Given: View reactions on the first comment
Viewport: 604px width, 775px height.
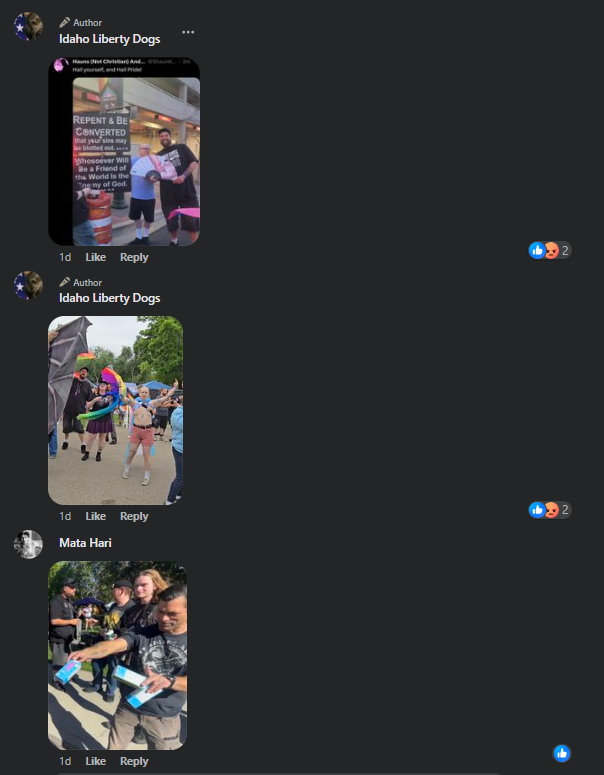Looking at the screenshot, I should tap(549, 250).
